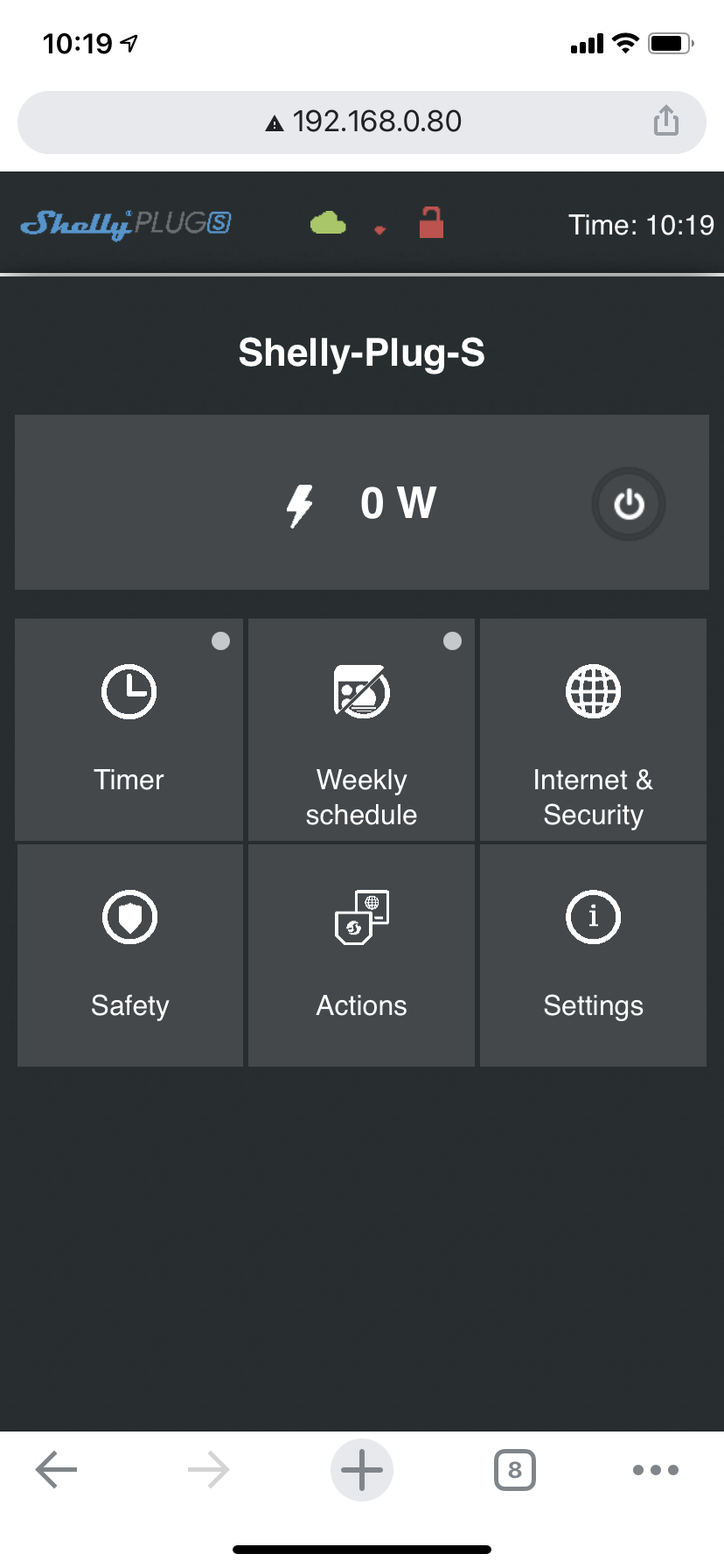Open the Timer tile
The image size is (724, 1568).
click(x=129, y=730)
